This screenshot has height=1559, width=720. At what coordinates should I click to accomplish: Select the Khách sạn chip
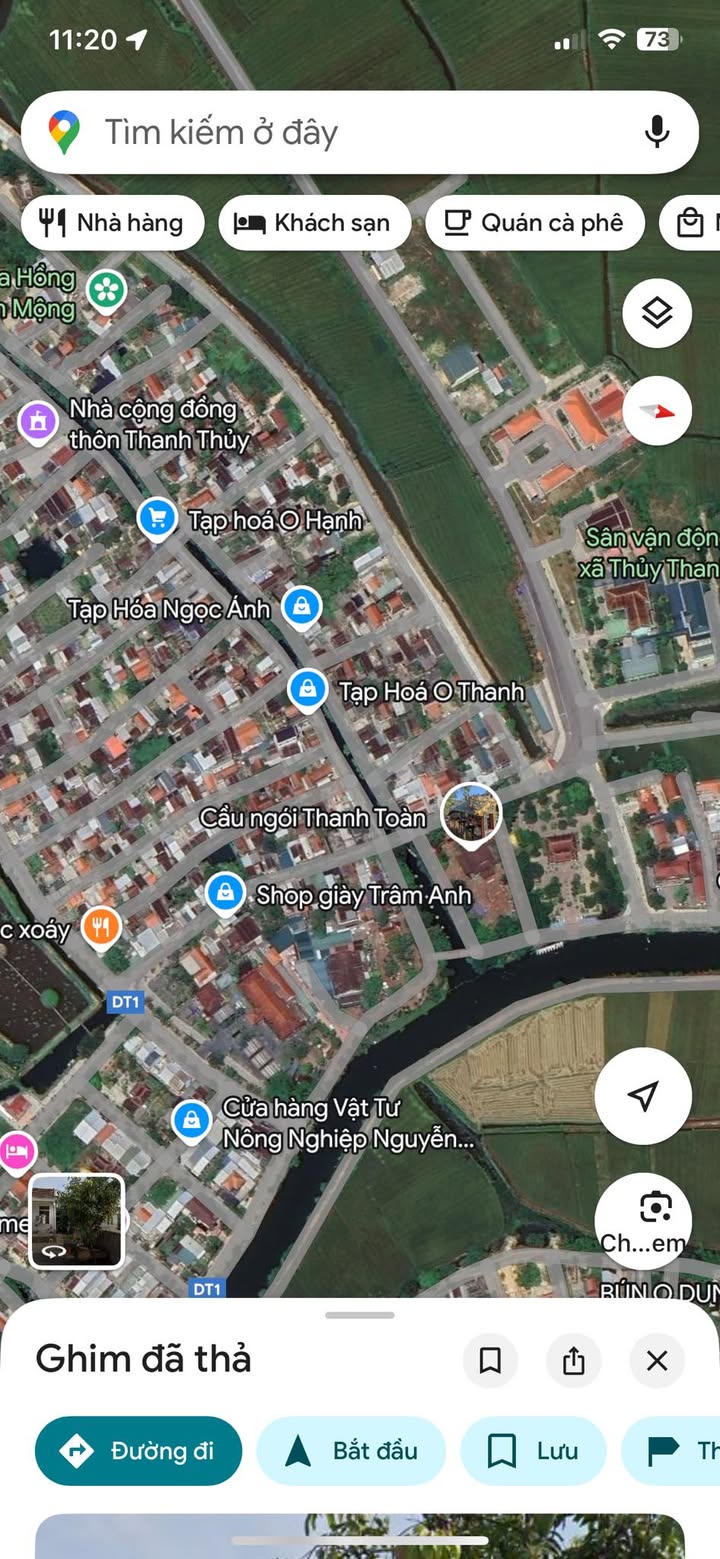point(314,223)
